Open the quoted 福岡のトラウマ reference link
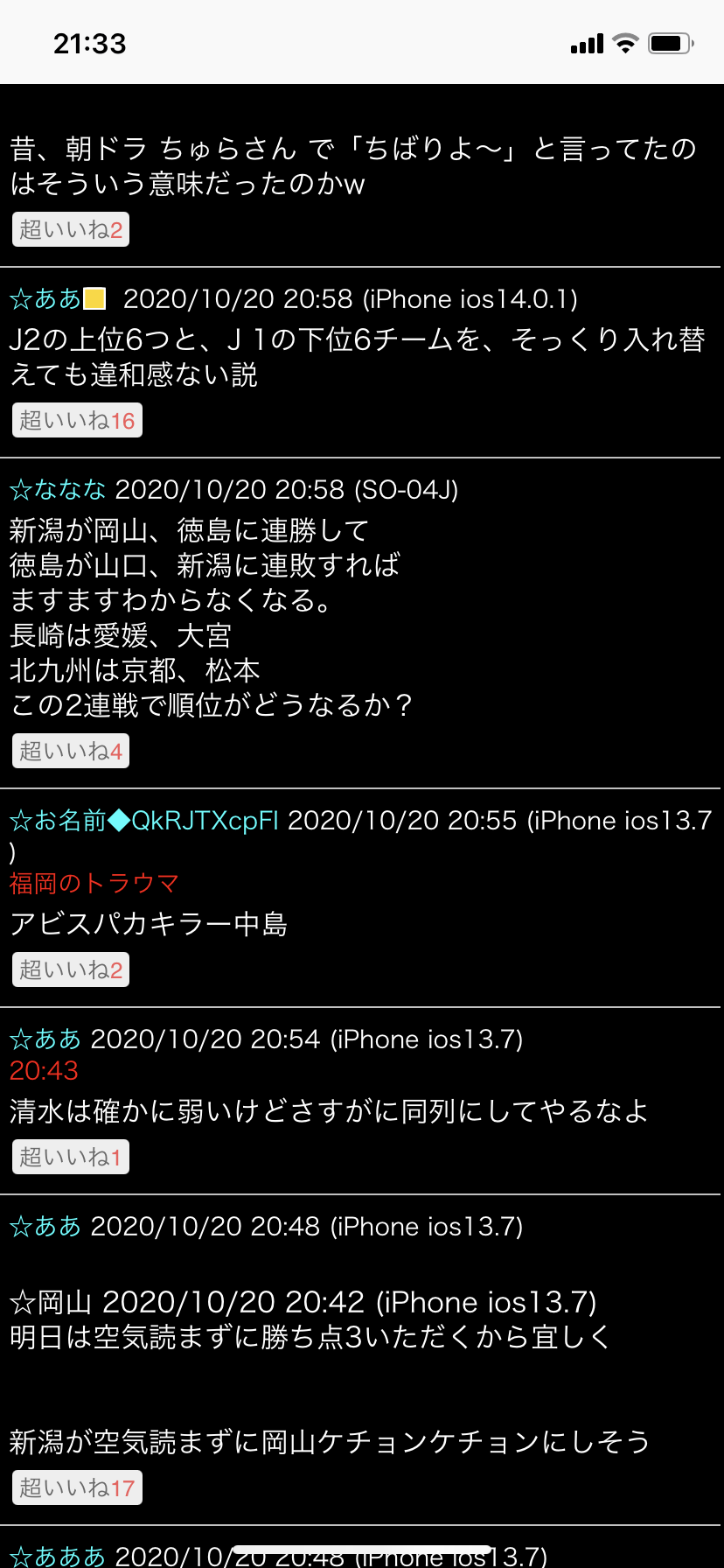724x1568 pixels. pos(94,884)
